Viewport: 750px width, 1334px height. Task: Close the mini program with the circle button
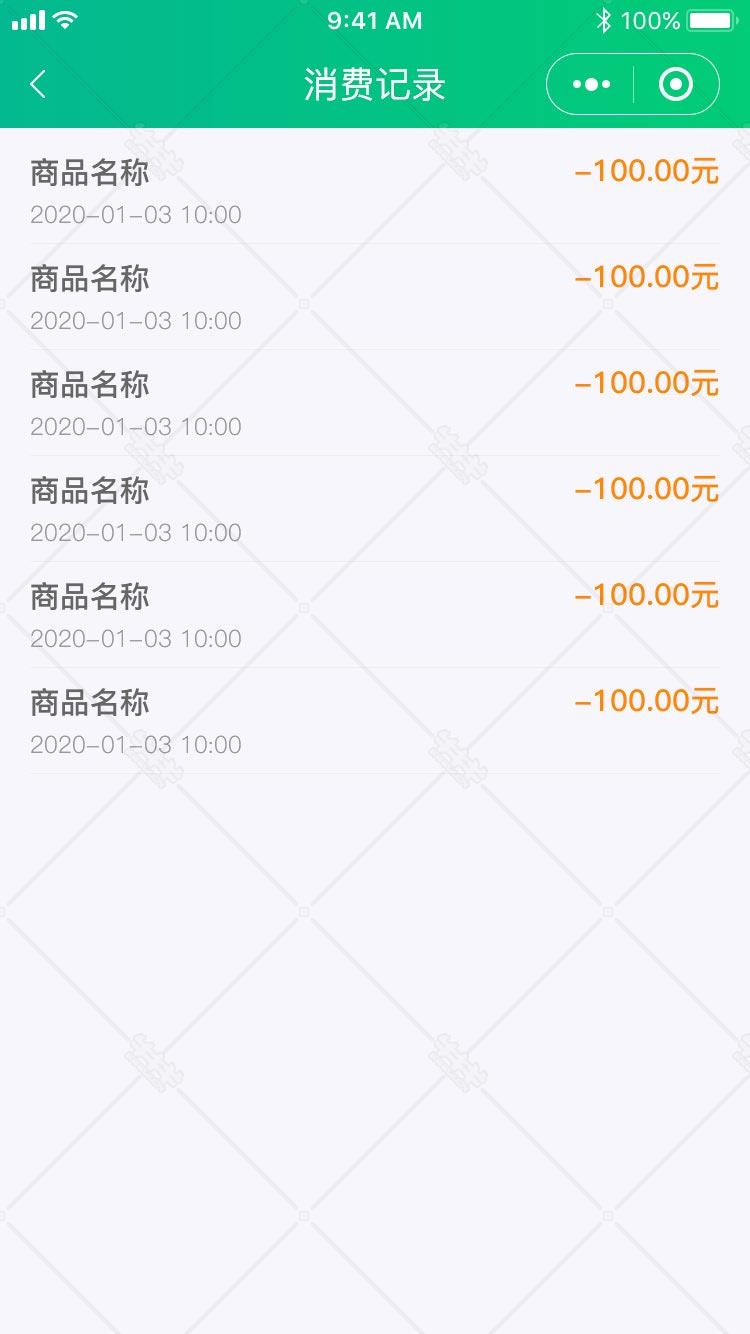coord(676,85)
